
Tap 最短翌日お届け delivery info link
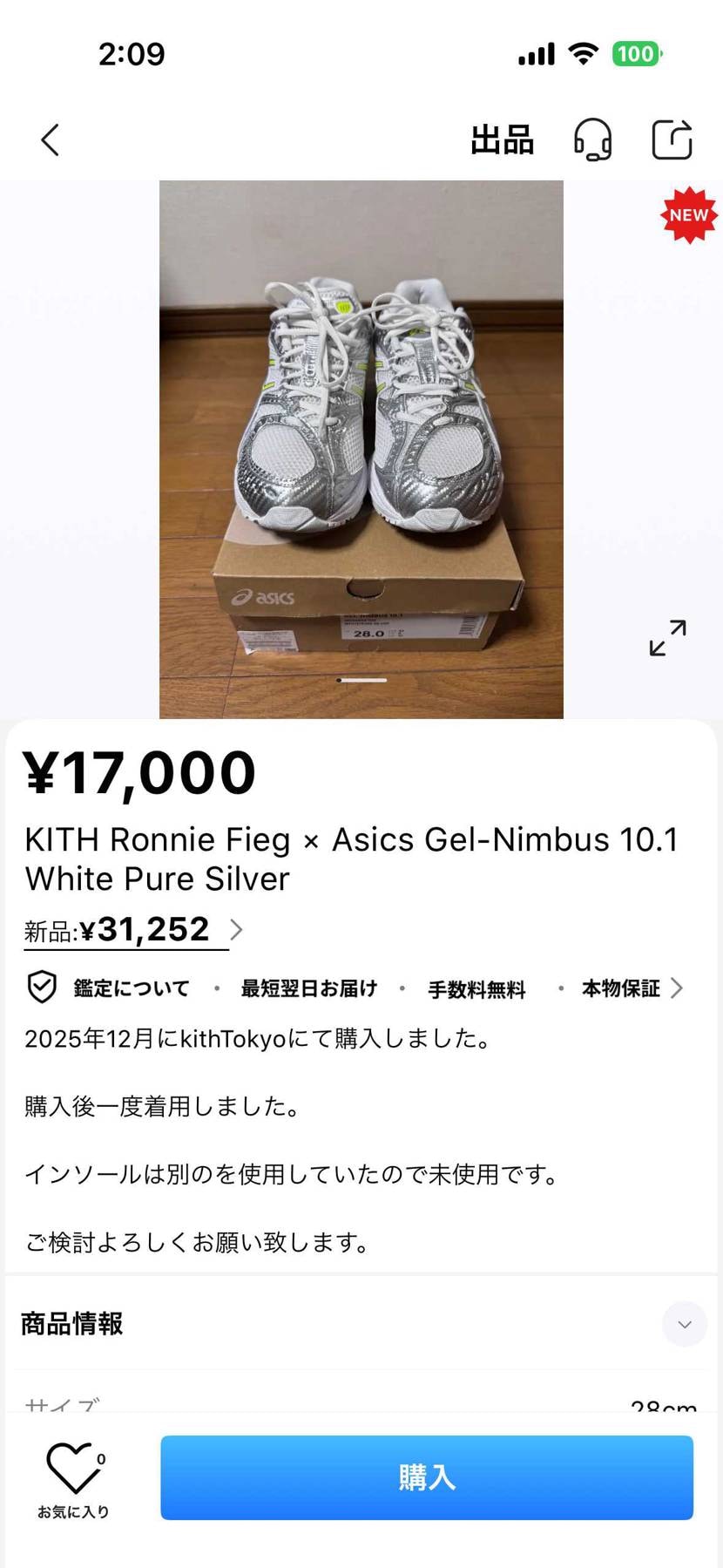(x=309, y=988)
